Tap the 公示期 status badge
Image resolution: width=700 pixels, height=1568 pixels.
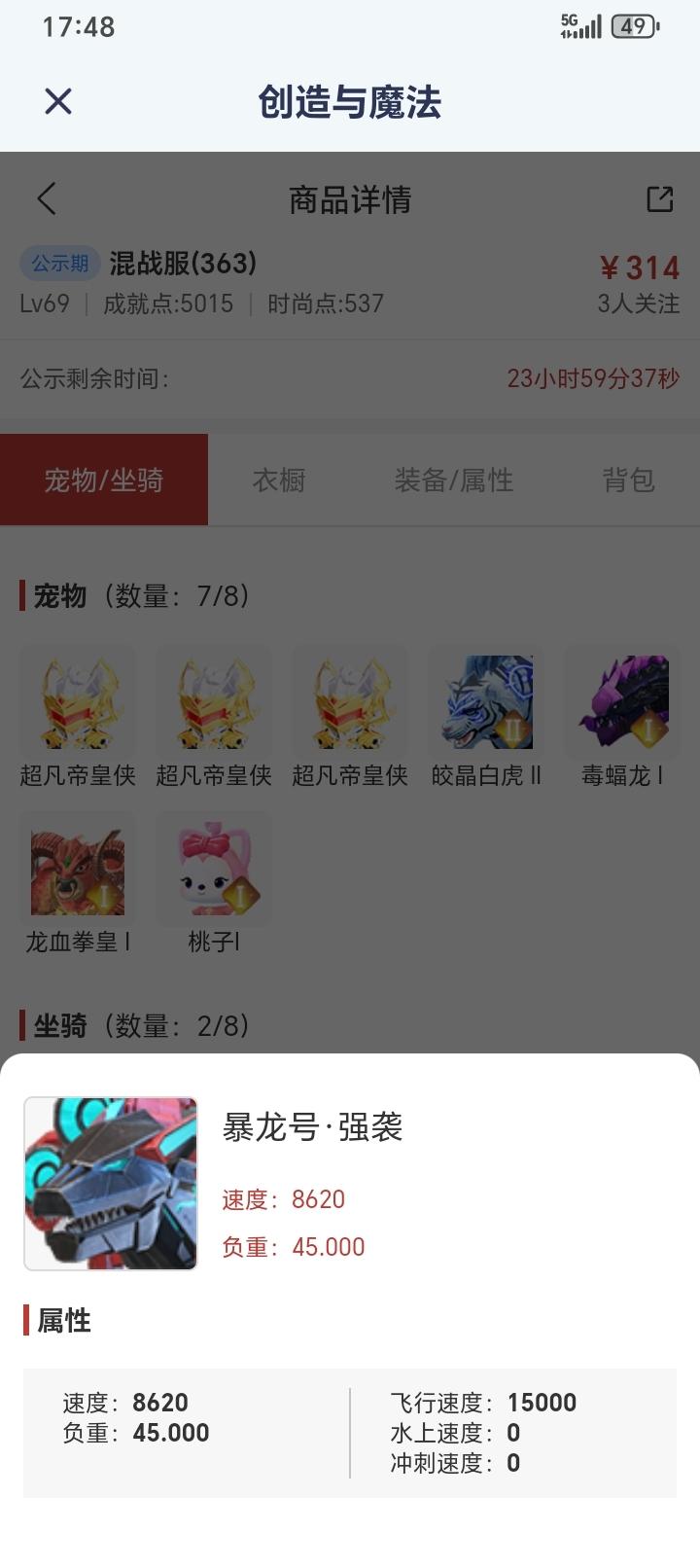coord(58,263)
